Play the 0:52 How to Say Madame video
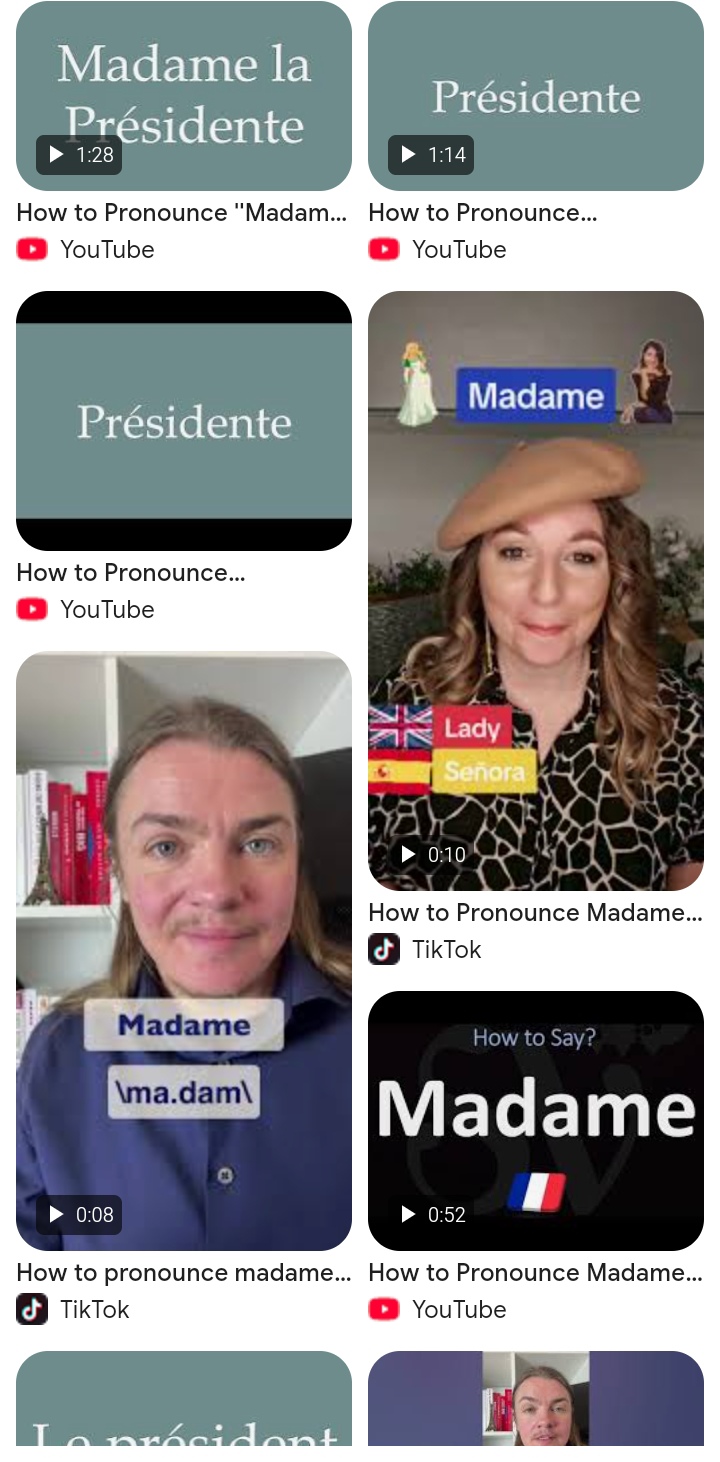 pyautogui.click(x=536, y=1120)
